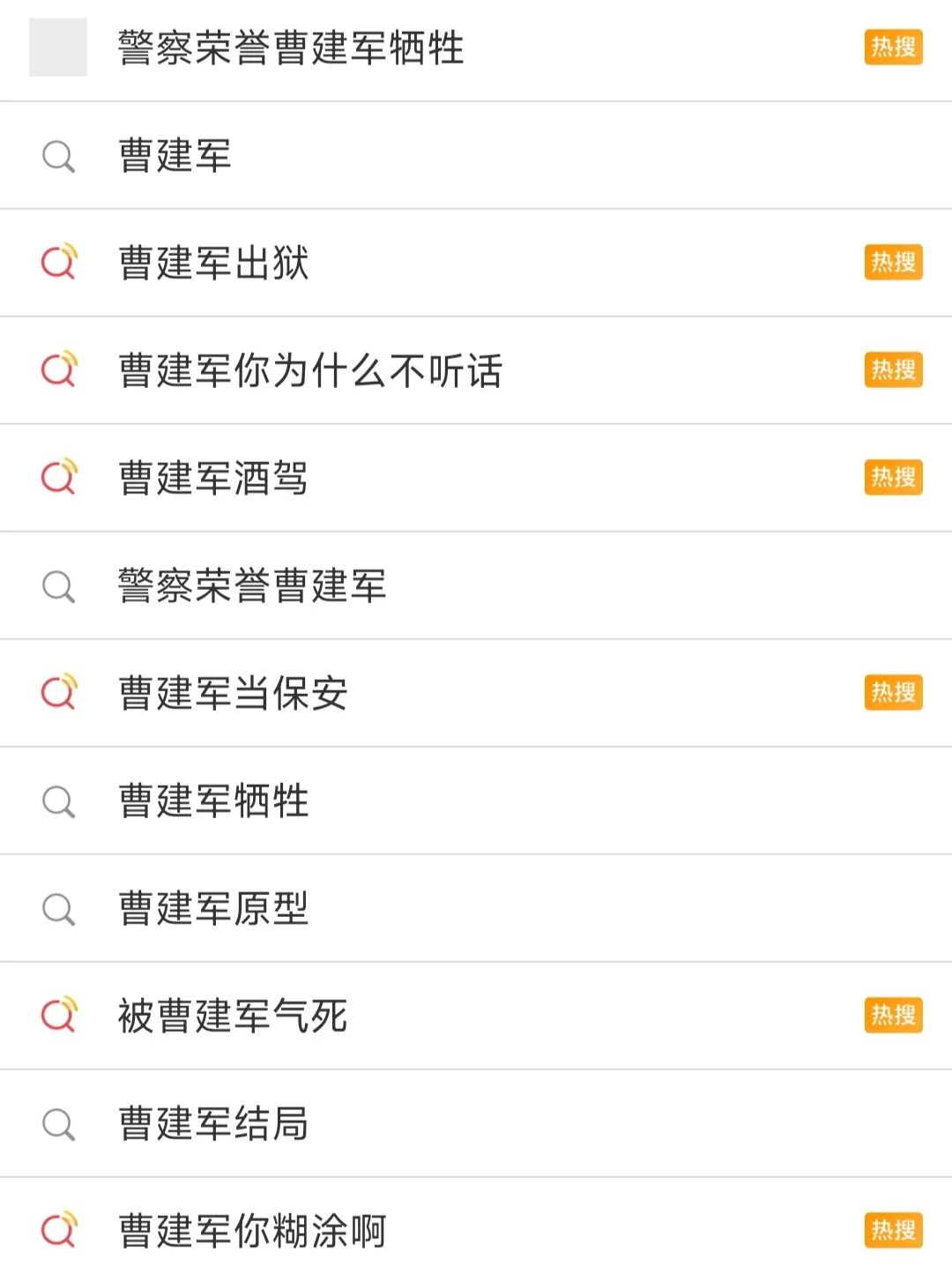The image size is (952, 1267).
Task: Click the trending icon beside 曹建军你糊涂啊
Action: (58, 1229)
